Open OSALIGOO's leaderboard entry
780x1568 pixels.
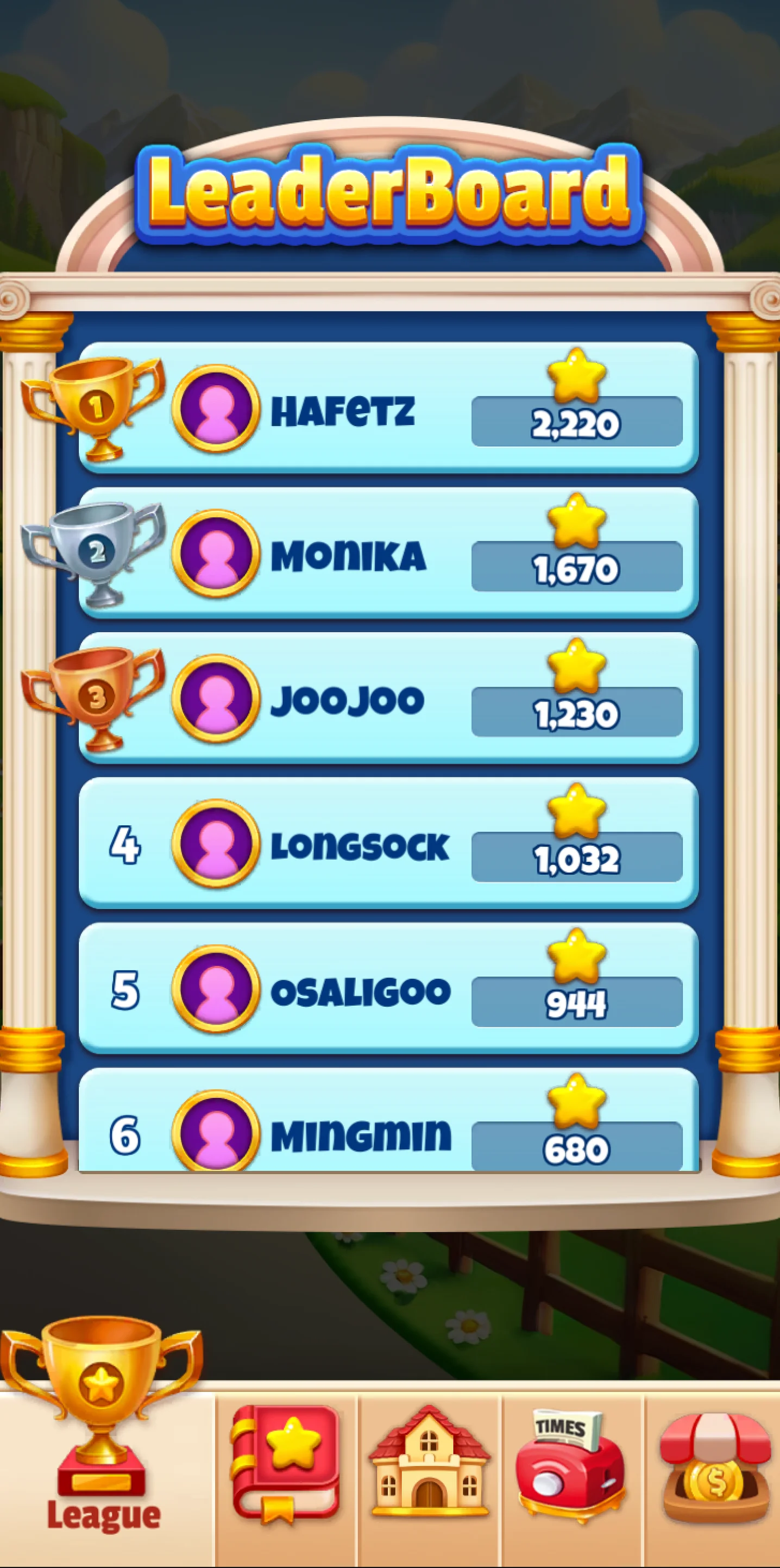[388, 988]
